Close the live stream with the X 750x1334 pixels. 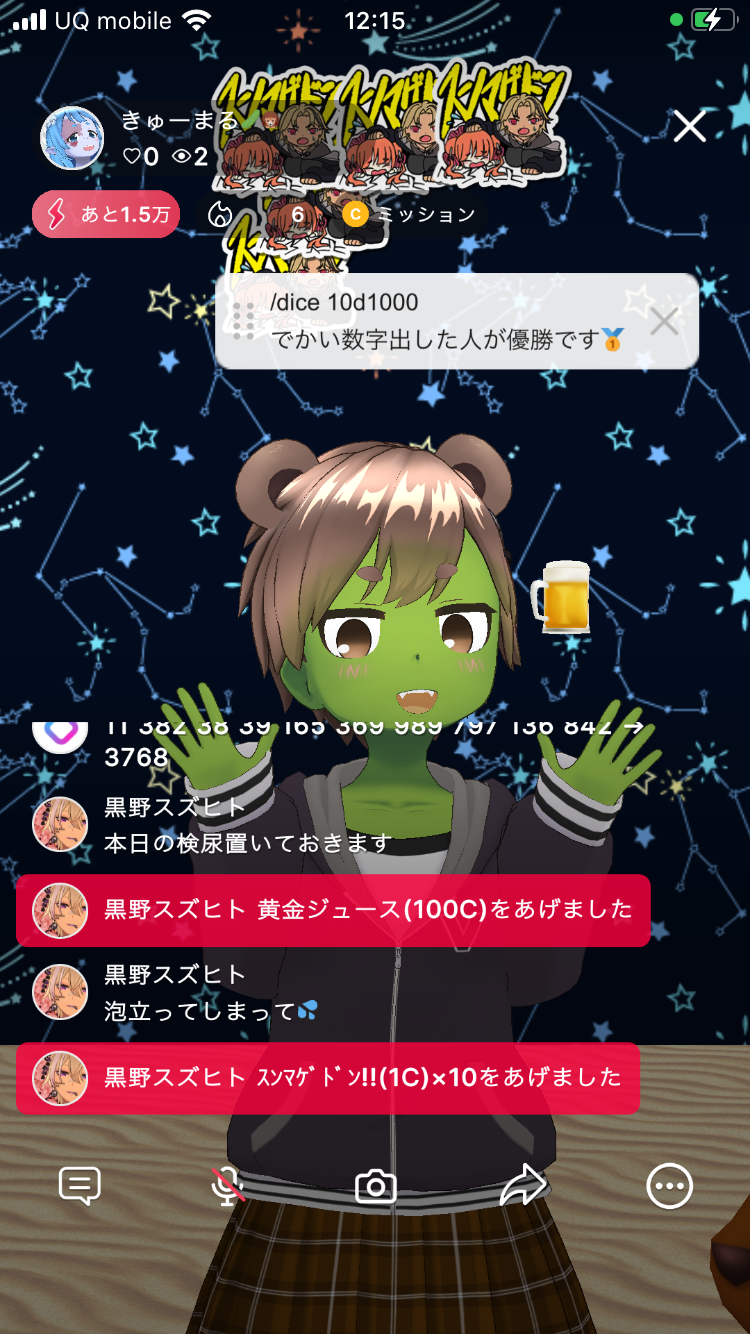coord(689,127)
